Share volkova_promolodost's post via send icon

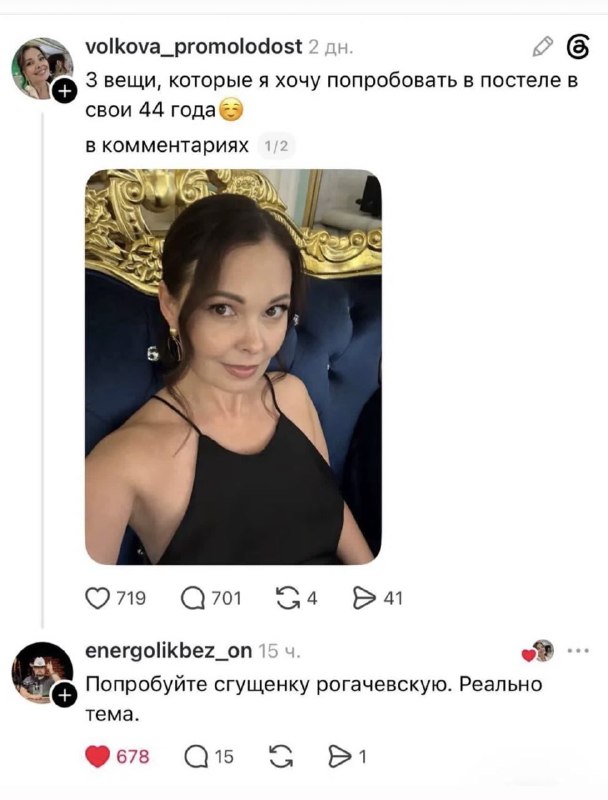click(364, 598)
